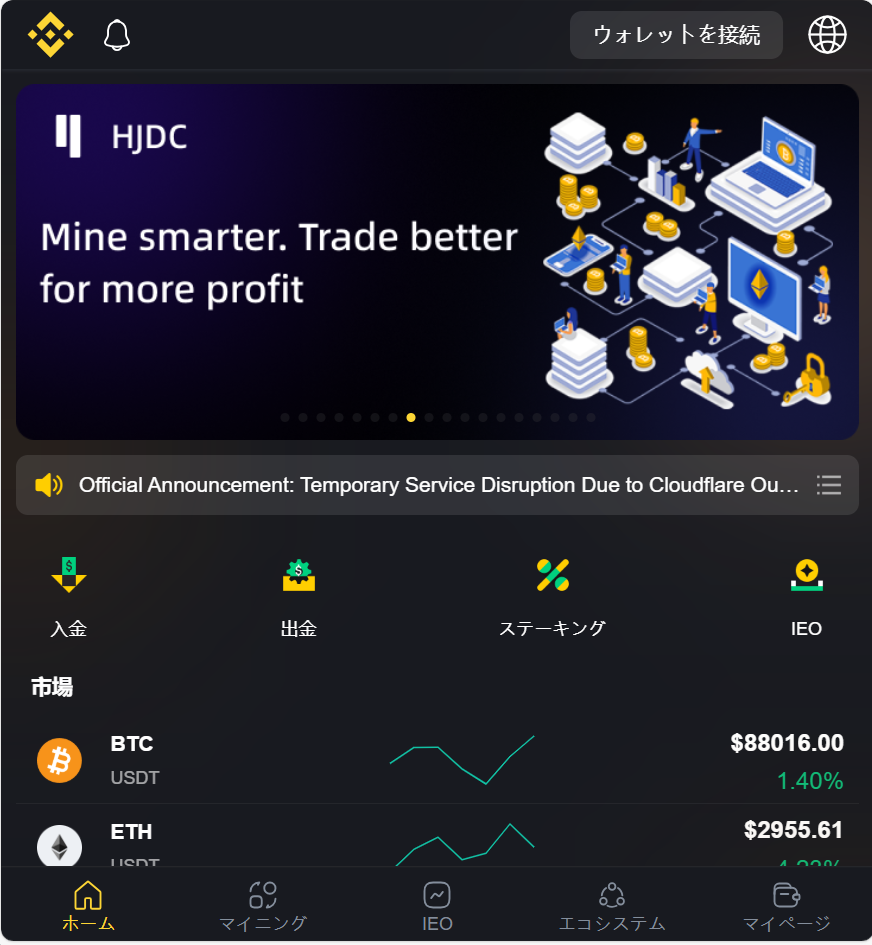Screen dimensions: 872x945
Task: Switch to the ホーム tab
Action: tap(88, 906)
